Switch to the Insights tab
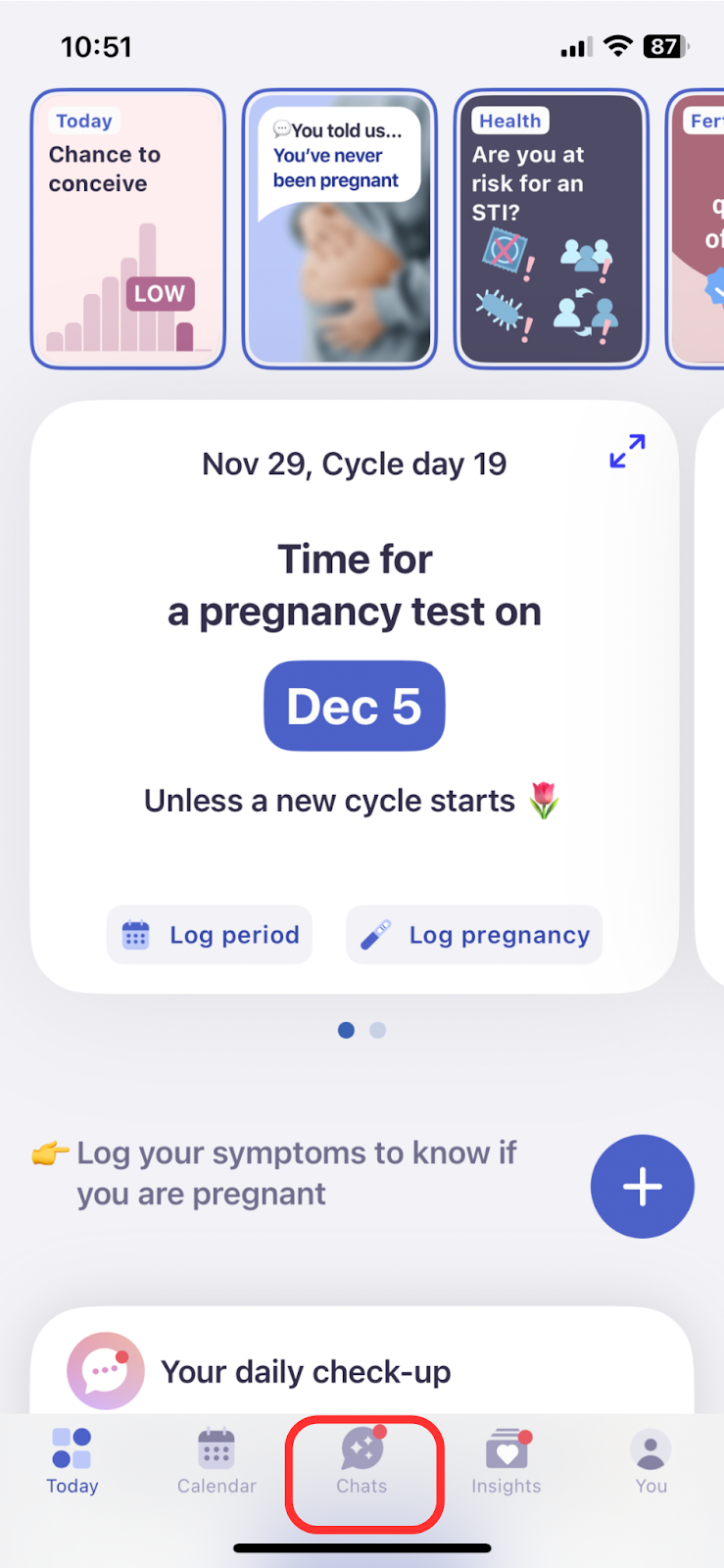The height and width of the screenshot is (1568, 724). [x=507, y=1461]
